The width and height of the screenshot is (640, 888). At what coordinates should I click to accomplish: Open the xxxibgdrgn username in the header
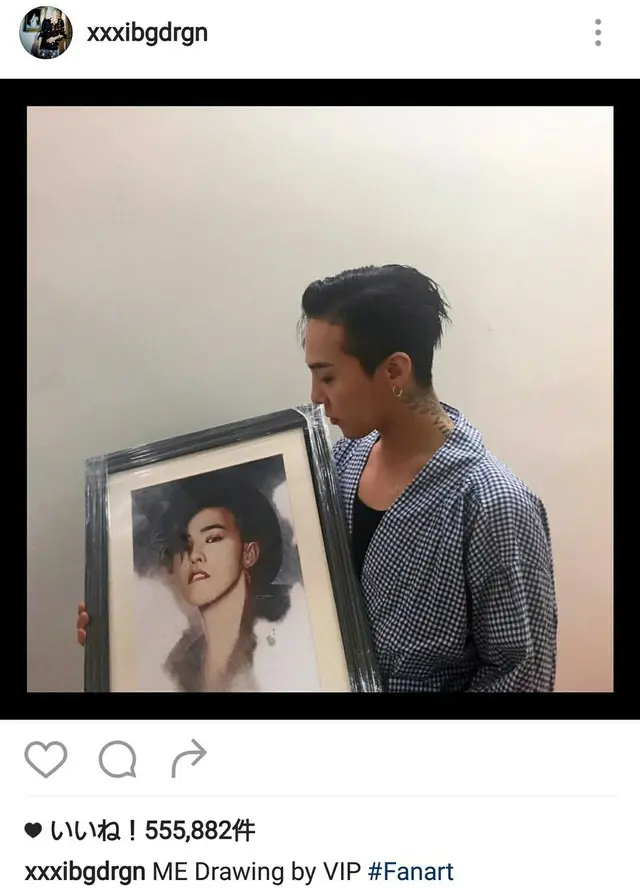point(146,32)
